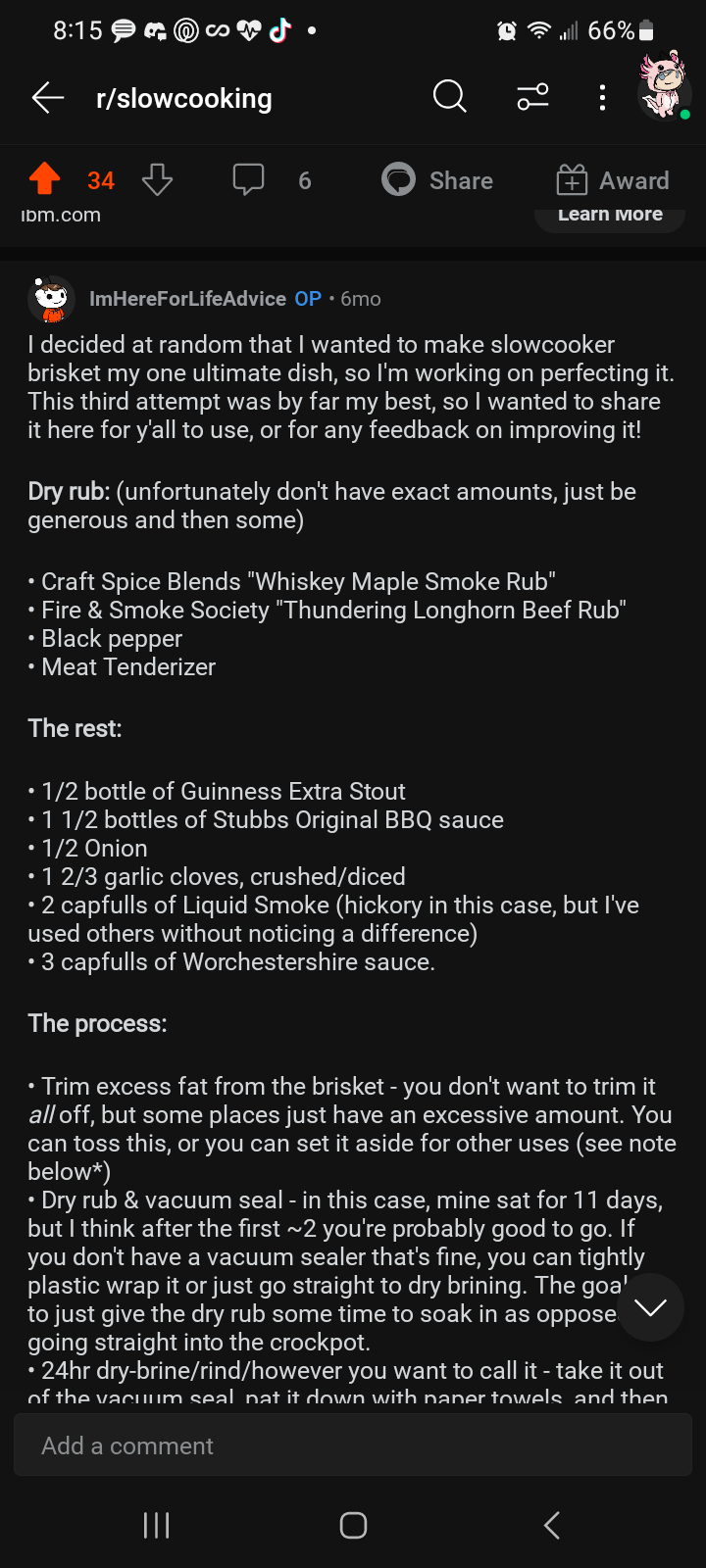Go back from r/slowcooking post
This screenshot has height=1568, width=706.
pos(47,98)
